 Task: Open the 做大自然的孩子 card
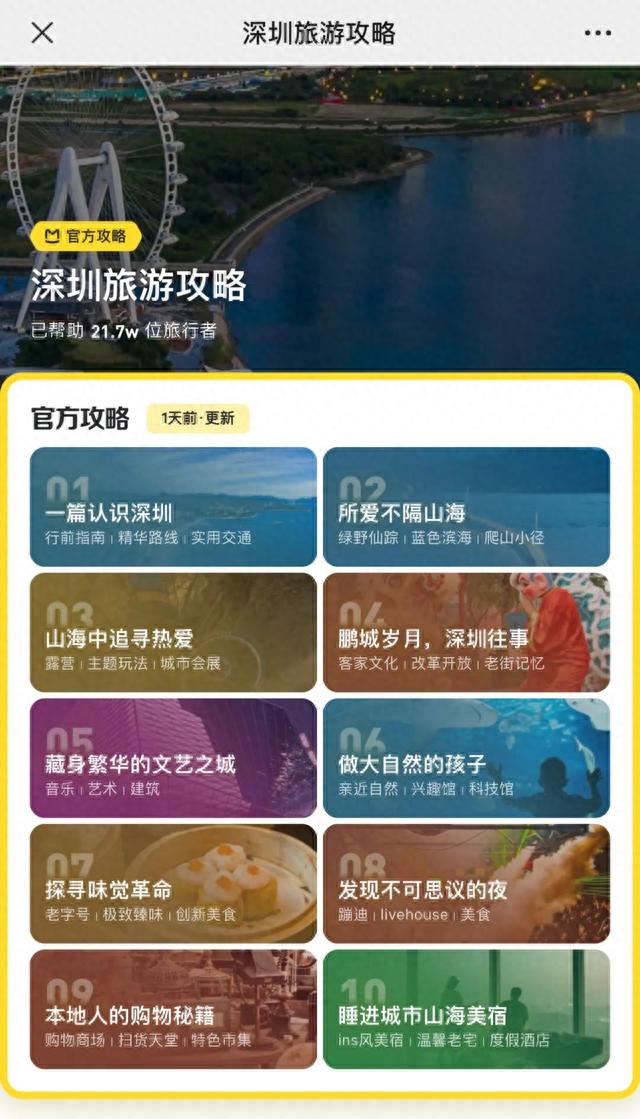[467, 758]
